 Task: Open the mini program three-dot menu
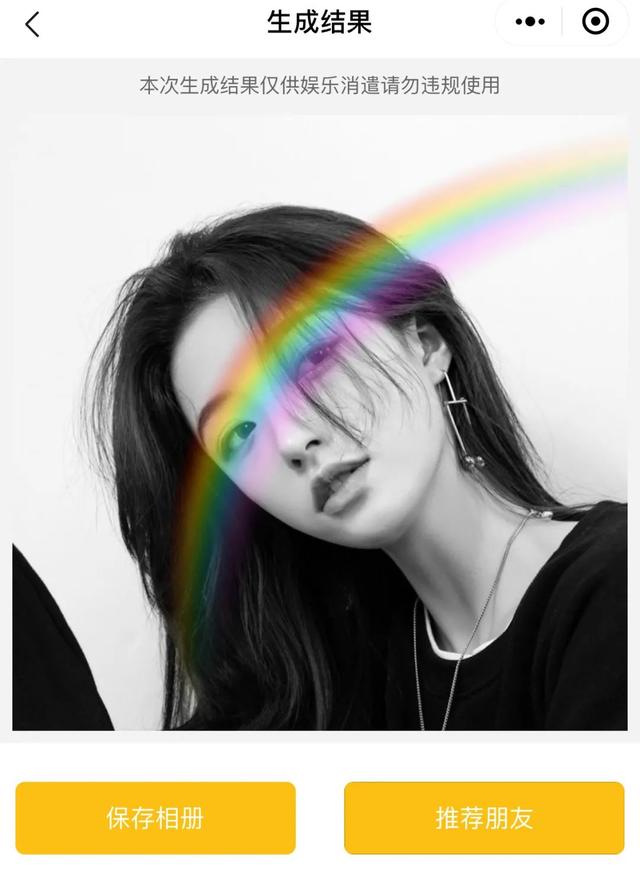[530, 21]
